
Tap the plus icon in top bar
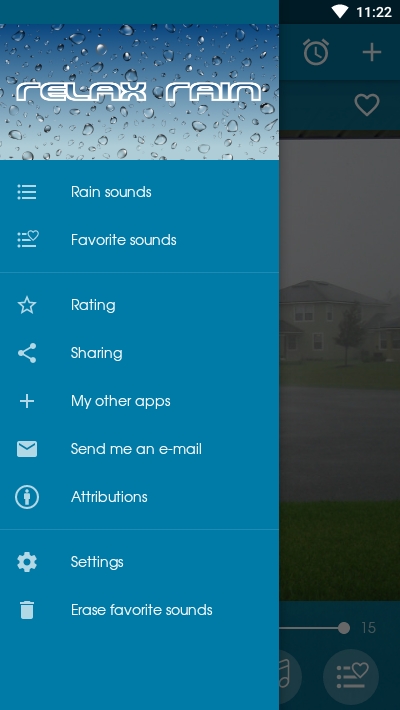pos(372,53)
